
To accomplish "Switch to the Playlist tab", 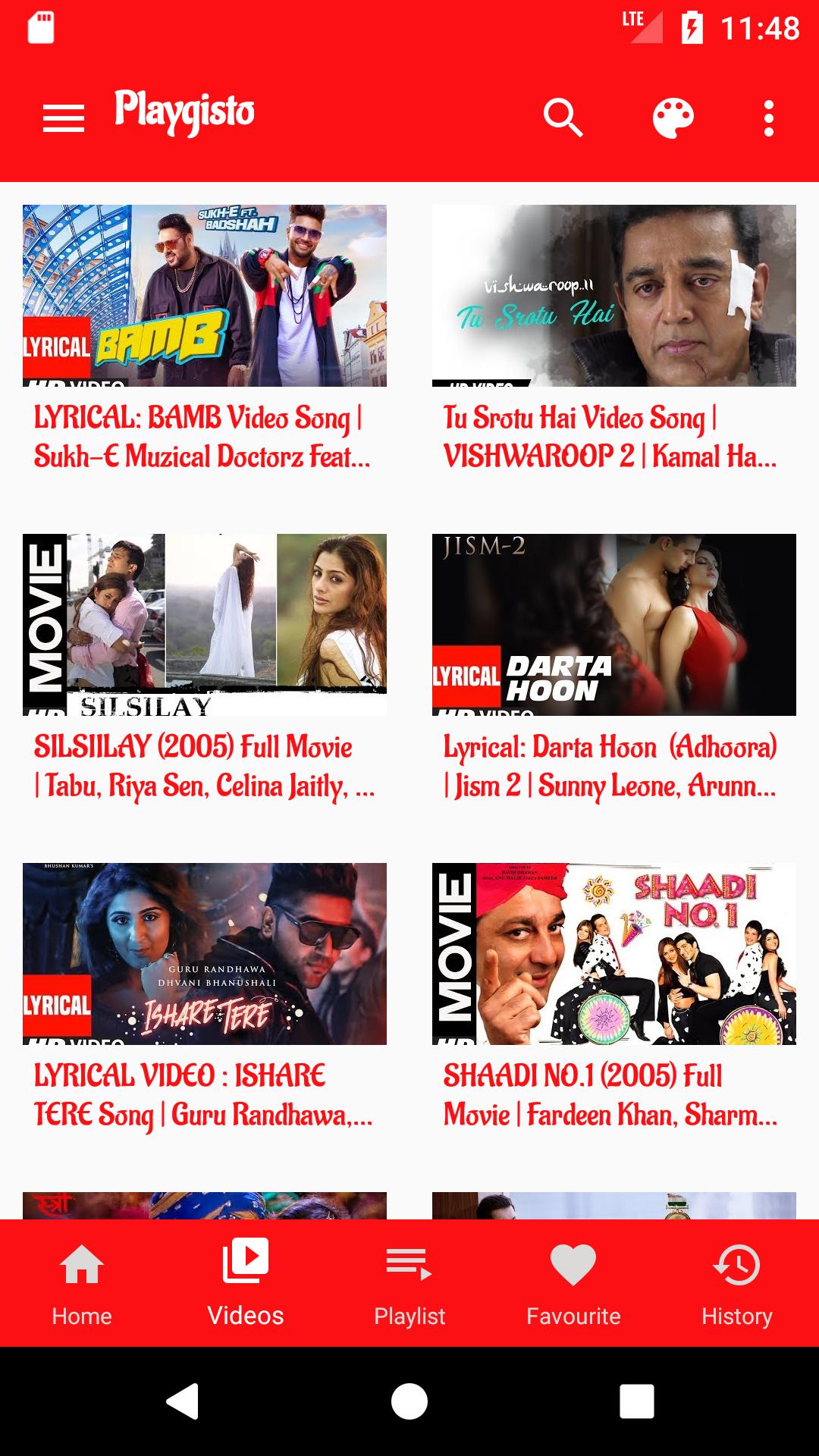I will pyautogui.click(x=409, y=1283).
